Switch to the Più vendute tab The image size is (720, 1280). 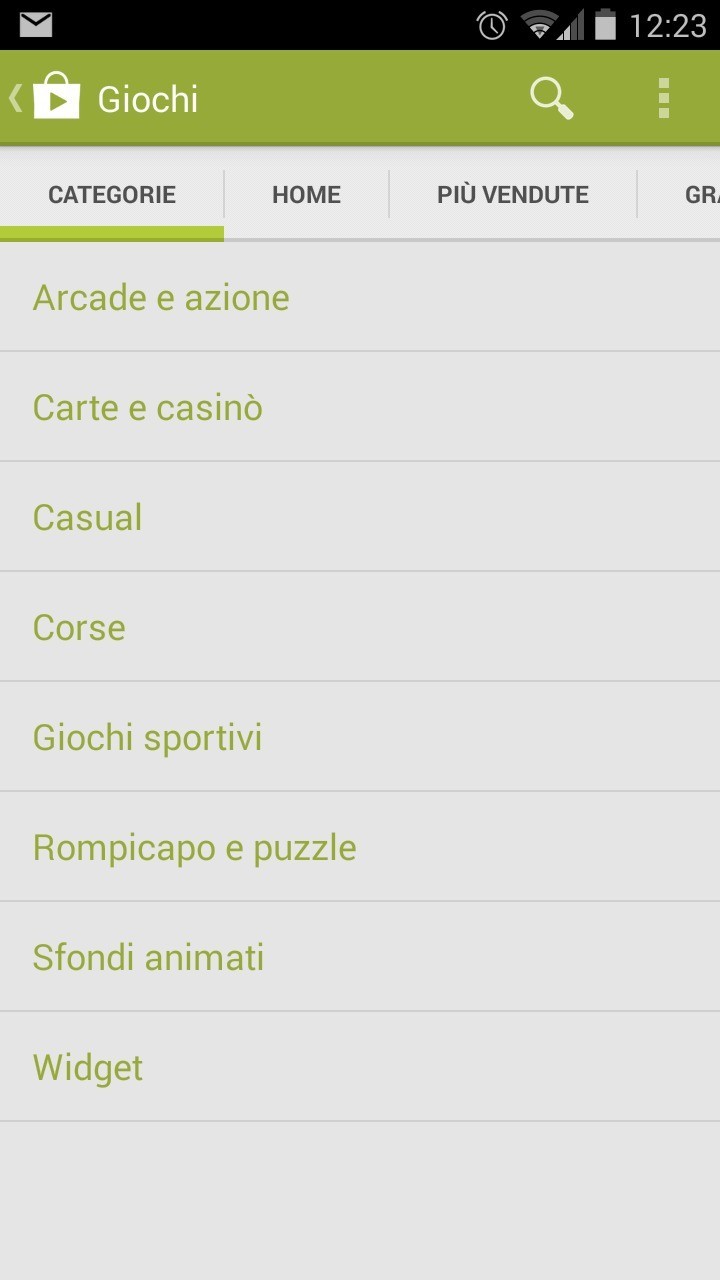click(x=512, y=194)
